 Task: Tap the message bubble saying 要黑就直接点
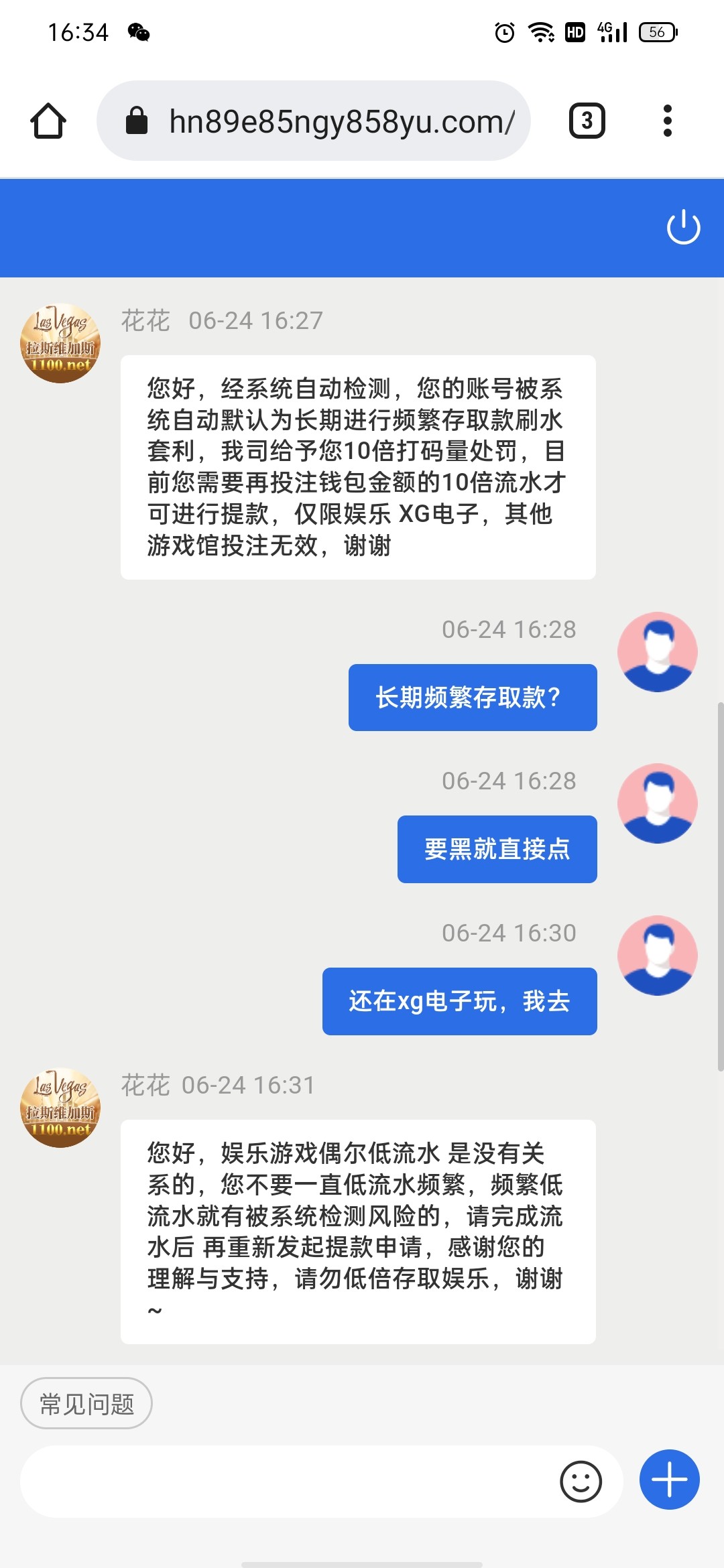point(496,848)
